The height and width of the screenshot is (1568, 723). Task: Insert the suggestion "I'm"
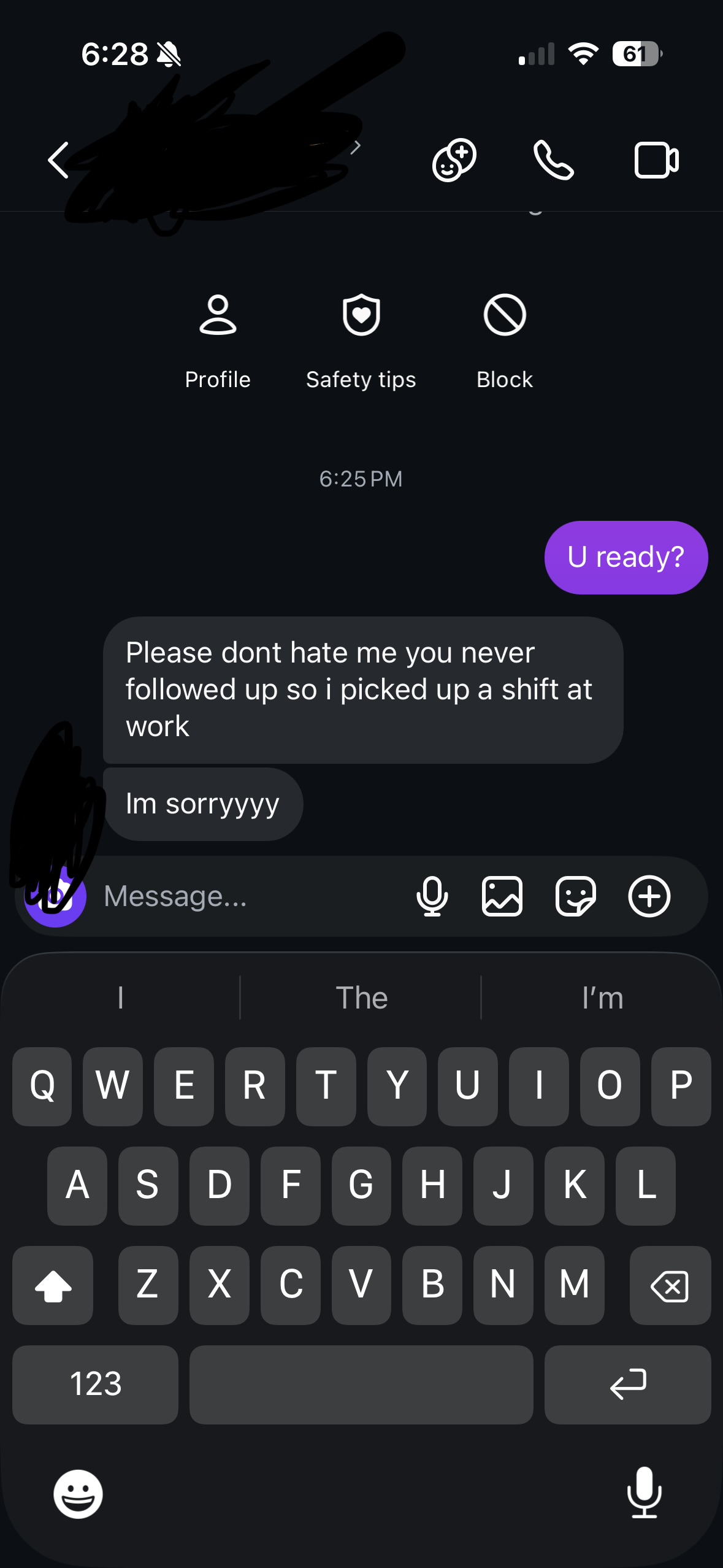pyautogui.click(x=602, y=997)
